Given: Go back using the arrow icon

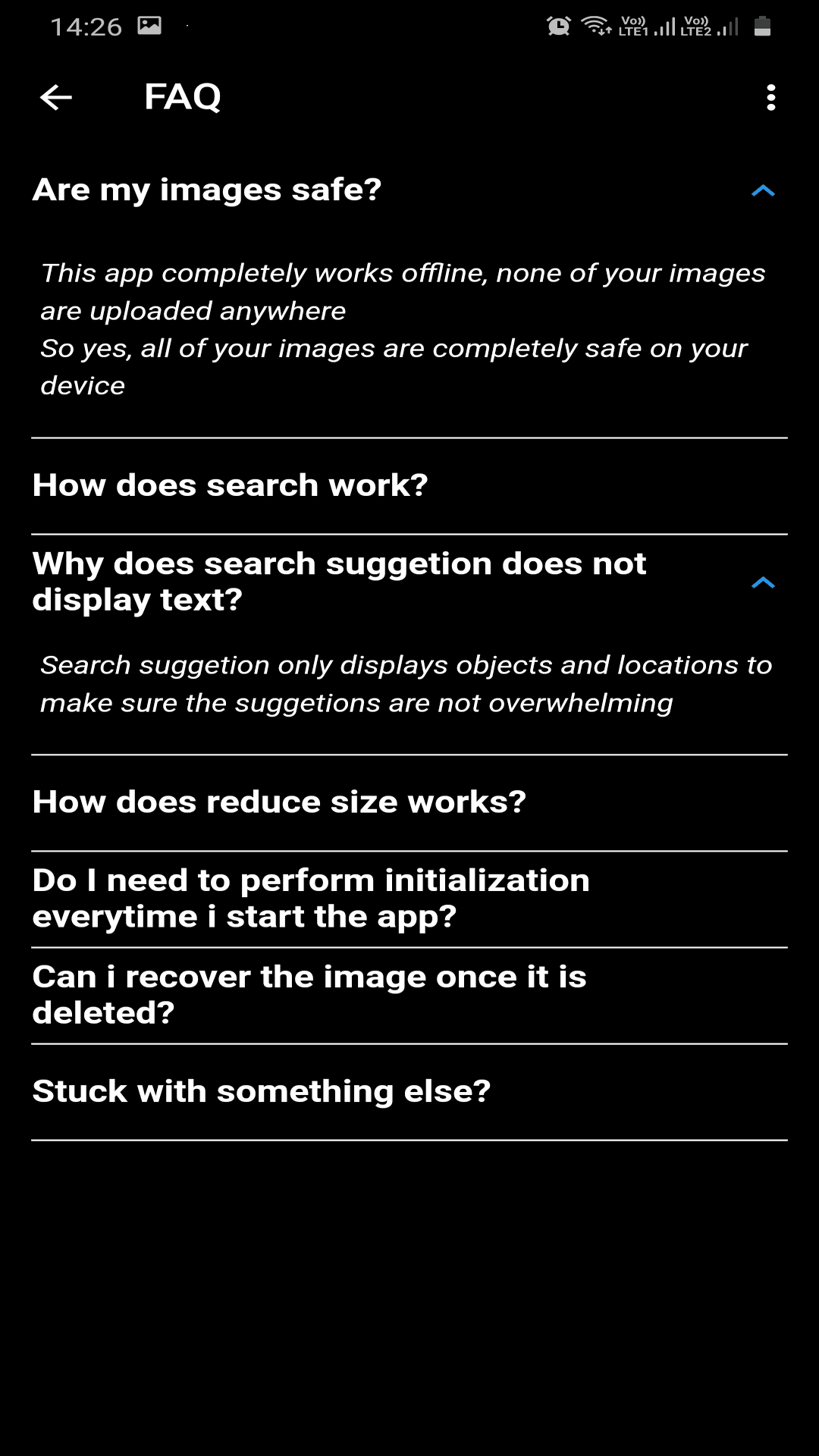Looking at the screenshot, I should click(x=56, y=97).
